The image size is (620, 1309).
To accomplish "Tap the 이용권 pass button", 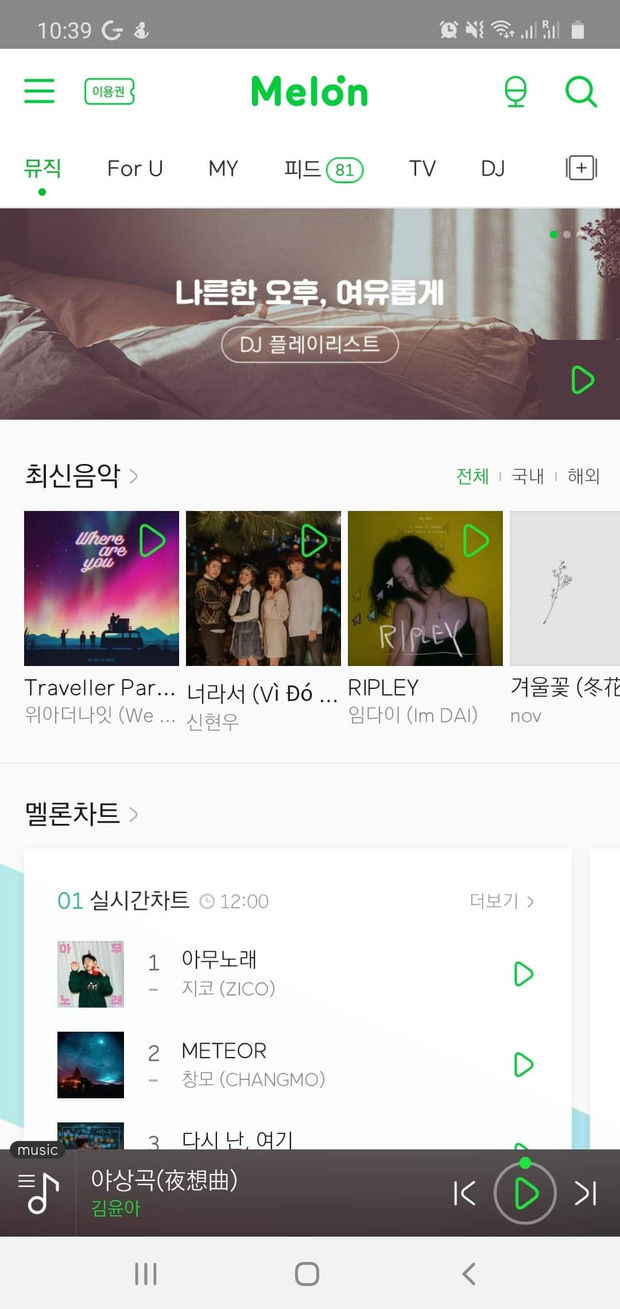I will 109,92.
